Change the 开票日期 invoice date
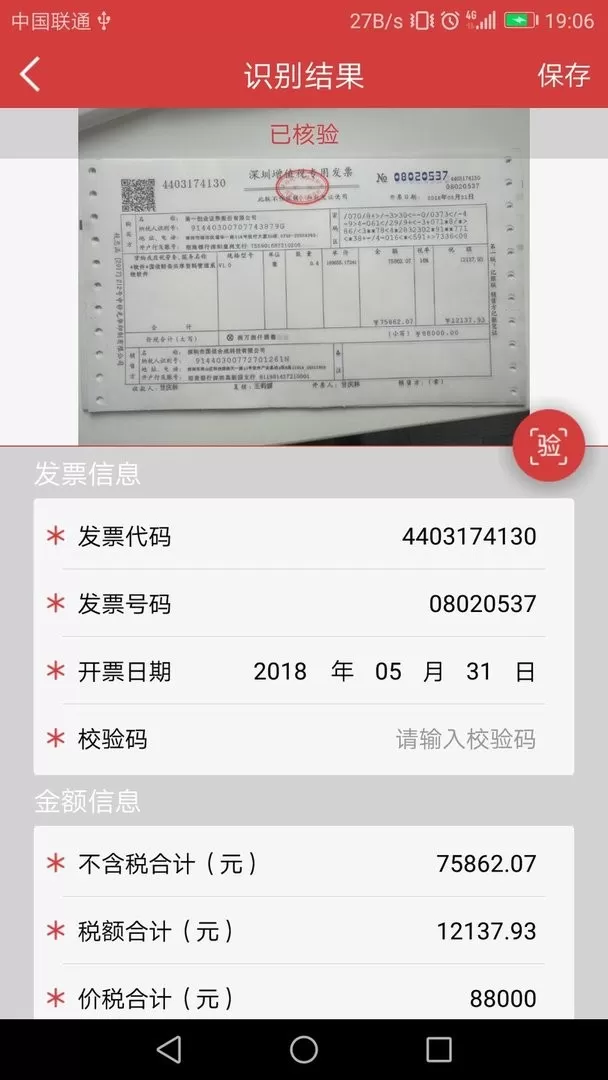The image size is (608, 1080). [x=393, y=672]
